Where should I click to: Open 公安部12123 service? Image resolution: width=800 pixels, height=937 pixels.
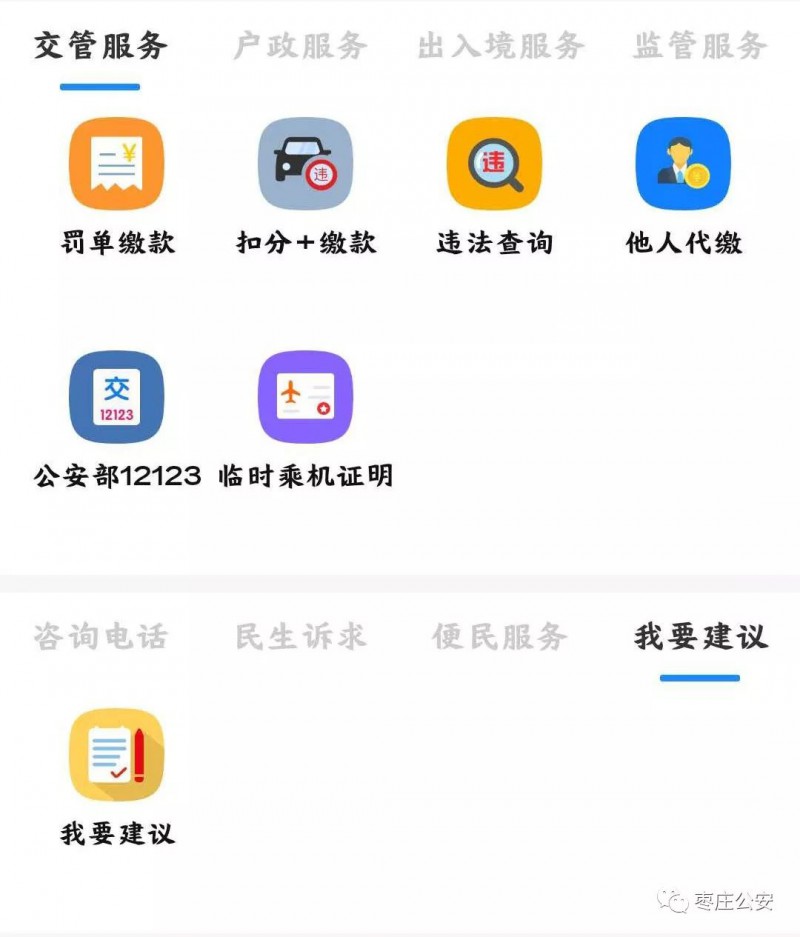117,398
